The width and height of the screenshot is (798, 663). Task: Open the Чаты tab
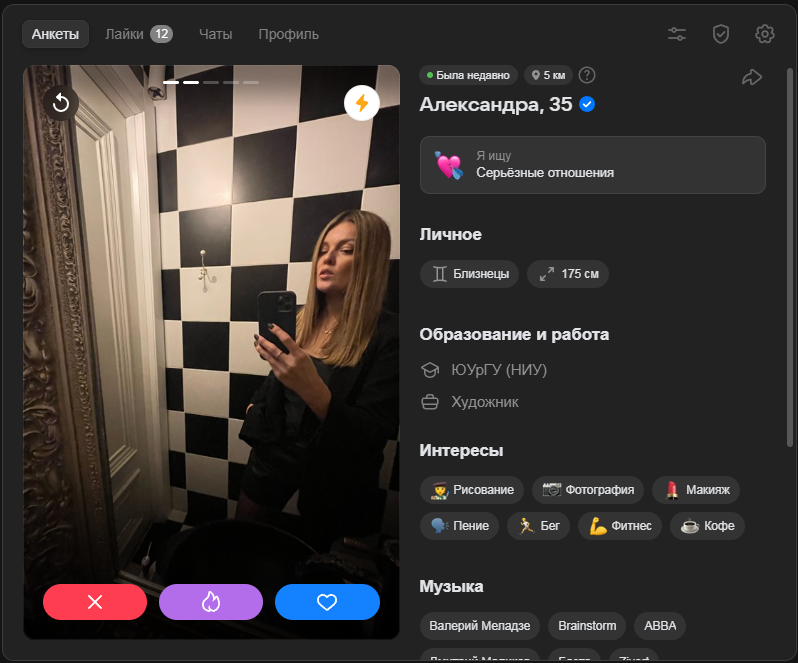pos(215,34)
